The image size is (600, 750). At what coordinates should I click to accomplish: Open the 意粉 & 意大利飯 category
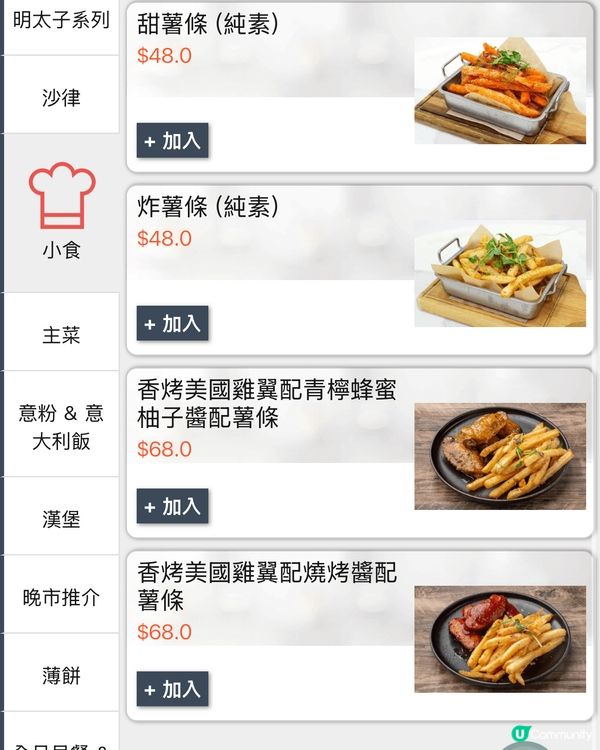tap(61, 426)
